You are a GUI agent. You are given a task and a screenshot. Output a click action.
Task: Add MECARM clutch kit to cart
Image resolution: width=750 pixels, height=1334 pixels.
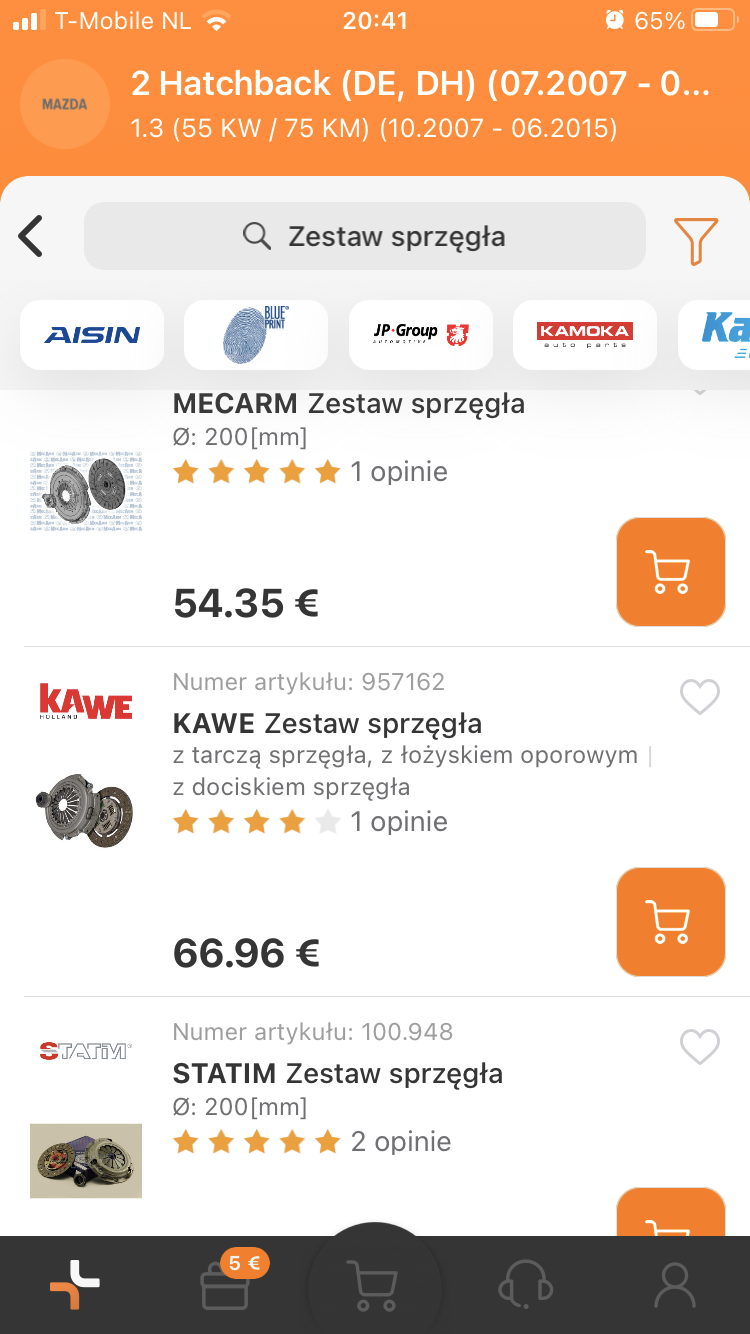point(670,572)
